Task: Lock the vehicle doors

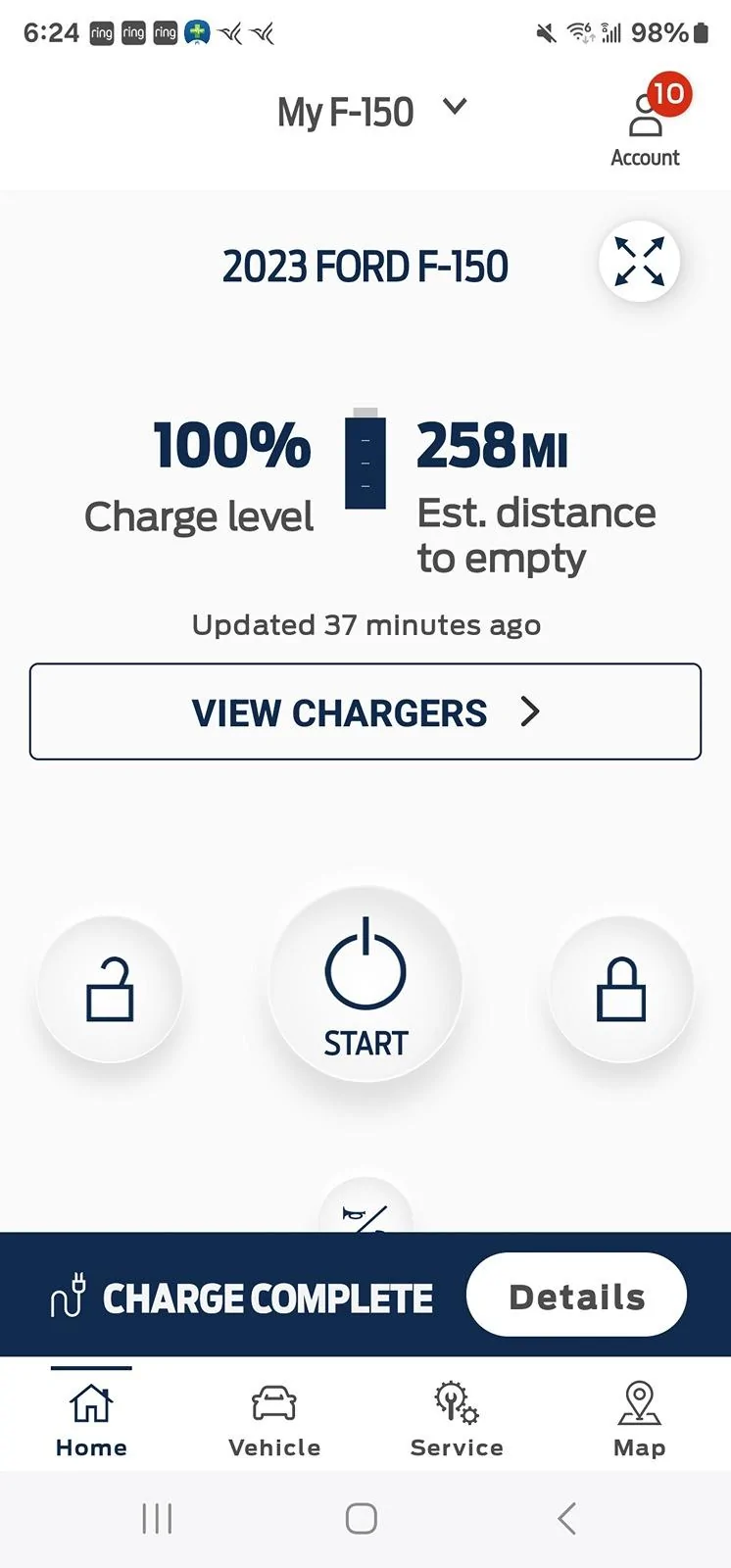Action: pos(621,989)
